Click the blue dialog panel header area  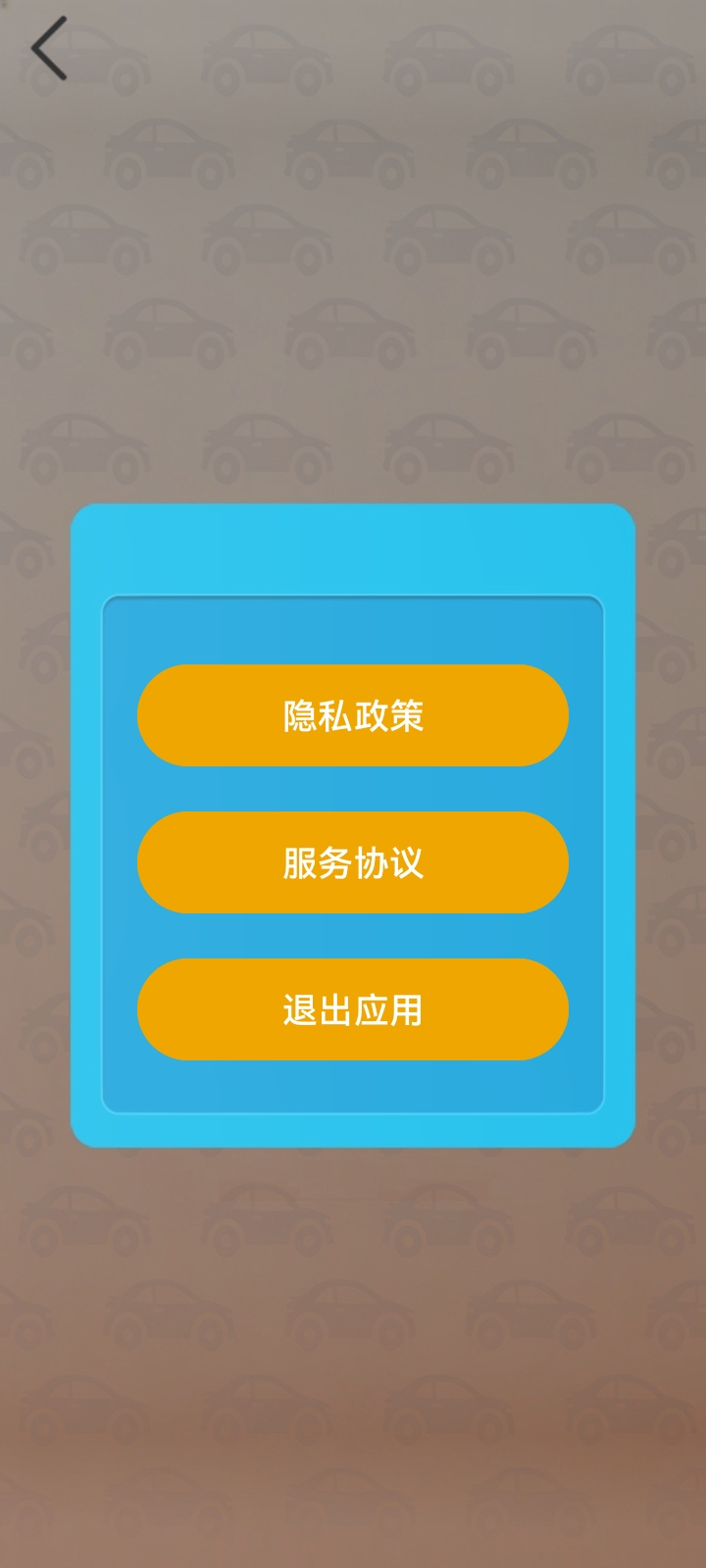click(352, 549)
